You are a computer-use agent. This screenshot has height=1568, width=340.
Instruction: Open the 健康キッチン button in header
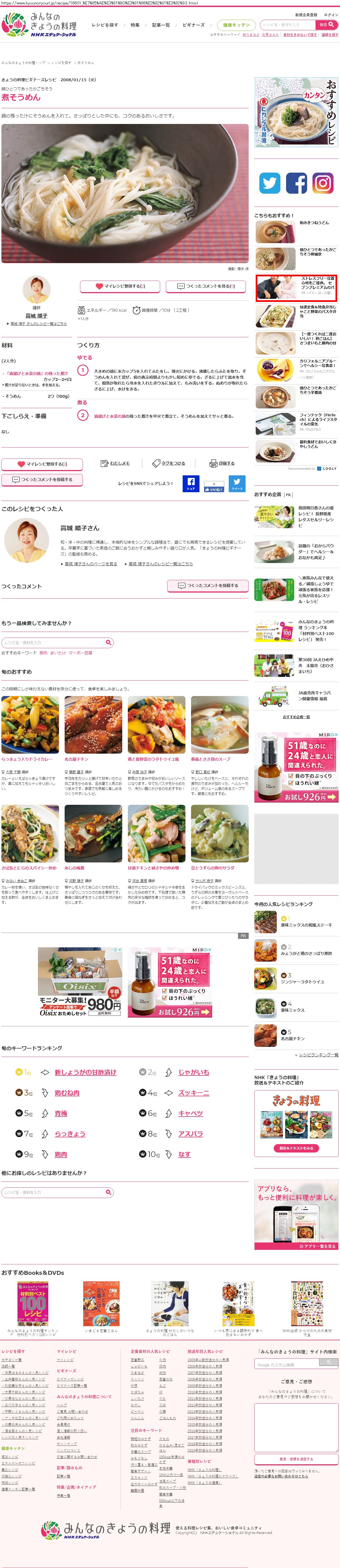pyautogui.click(x=236, y=25)
